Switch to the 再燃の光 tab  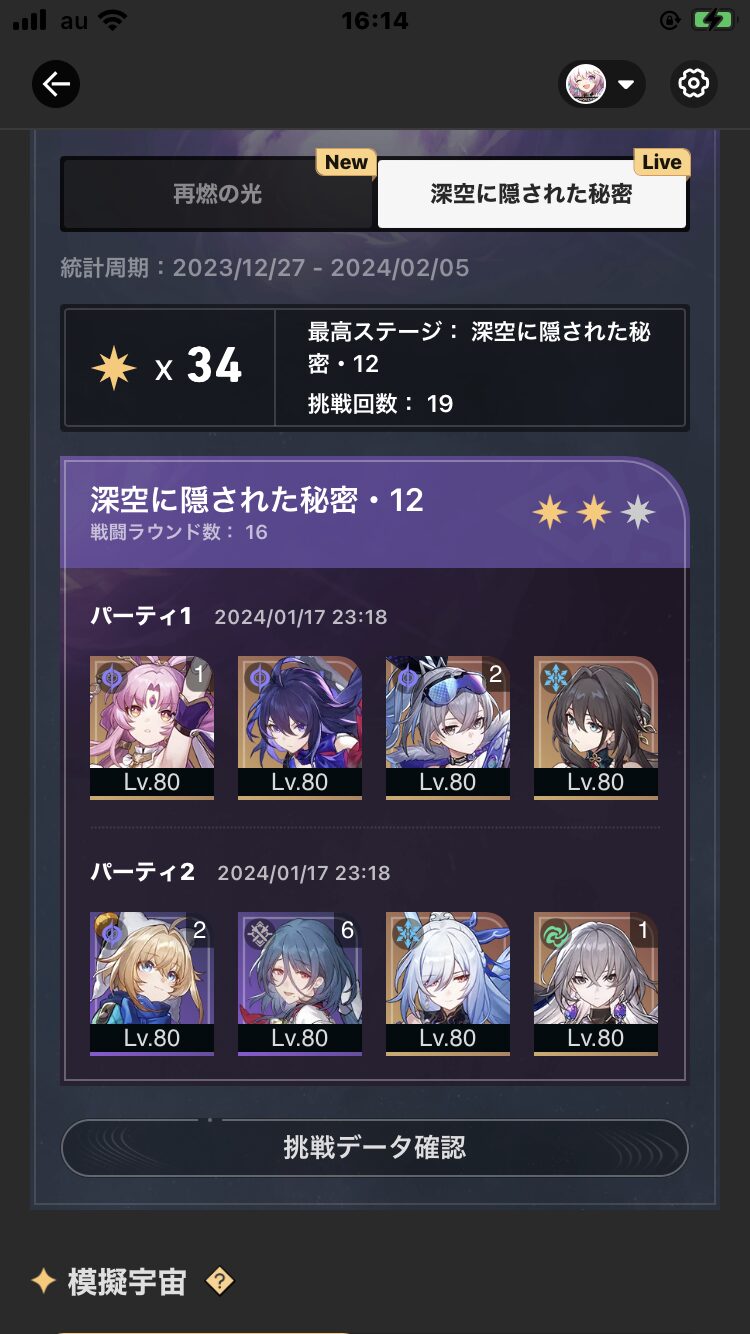(x=217, y=194)
